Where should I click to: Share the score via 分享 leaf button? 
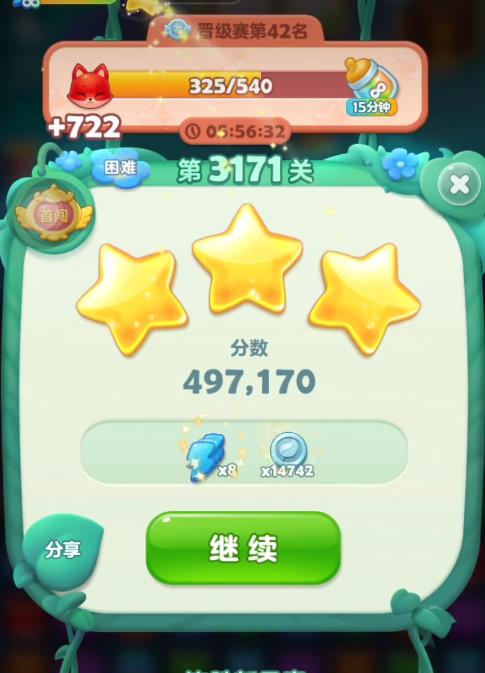coord(63,550)
